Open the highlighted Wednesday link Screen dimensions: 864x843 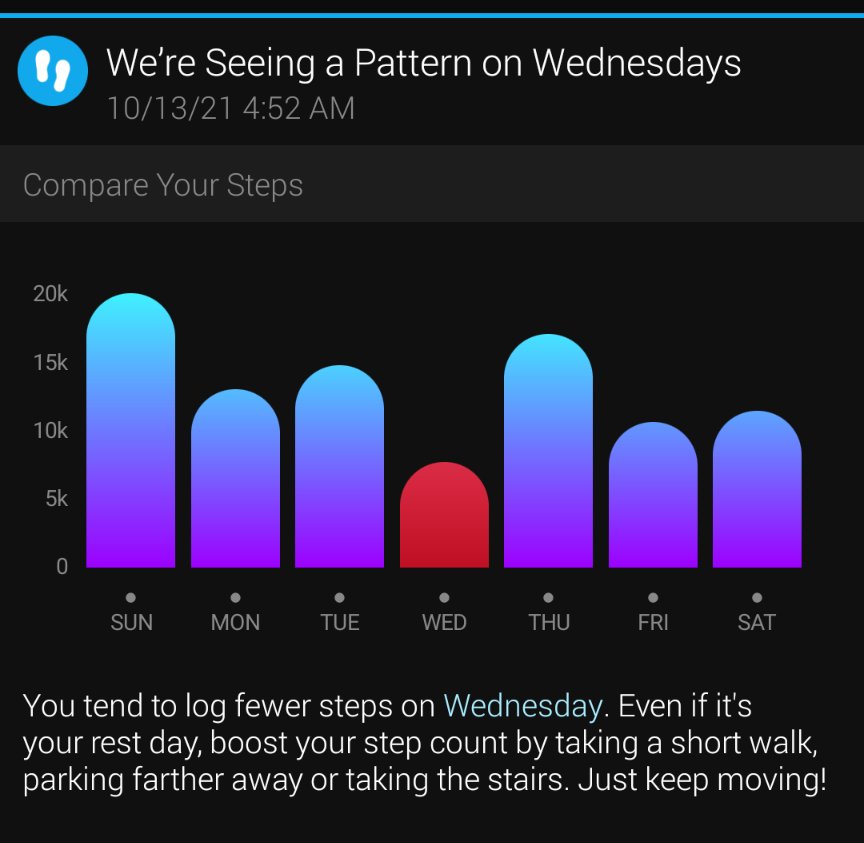(x=522, y=706)
